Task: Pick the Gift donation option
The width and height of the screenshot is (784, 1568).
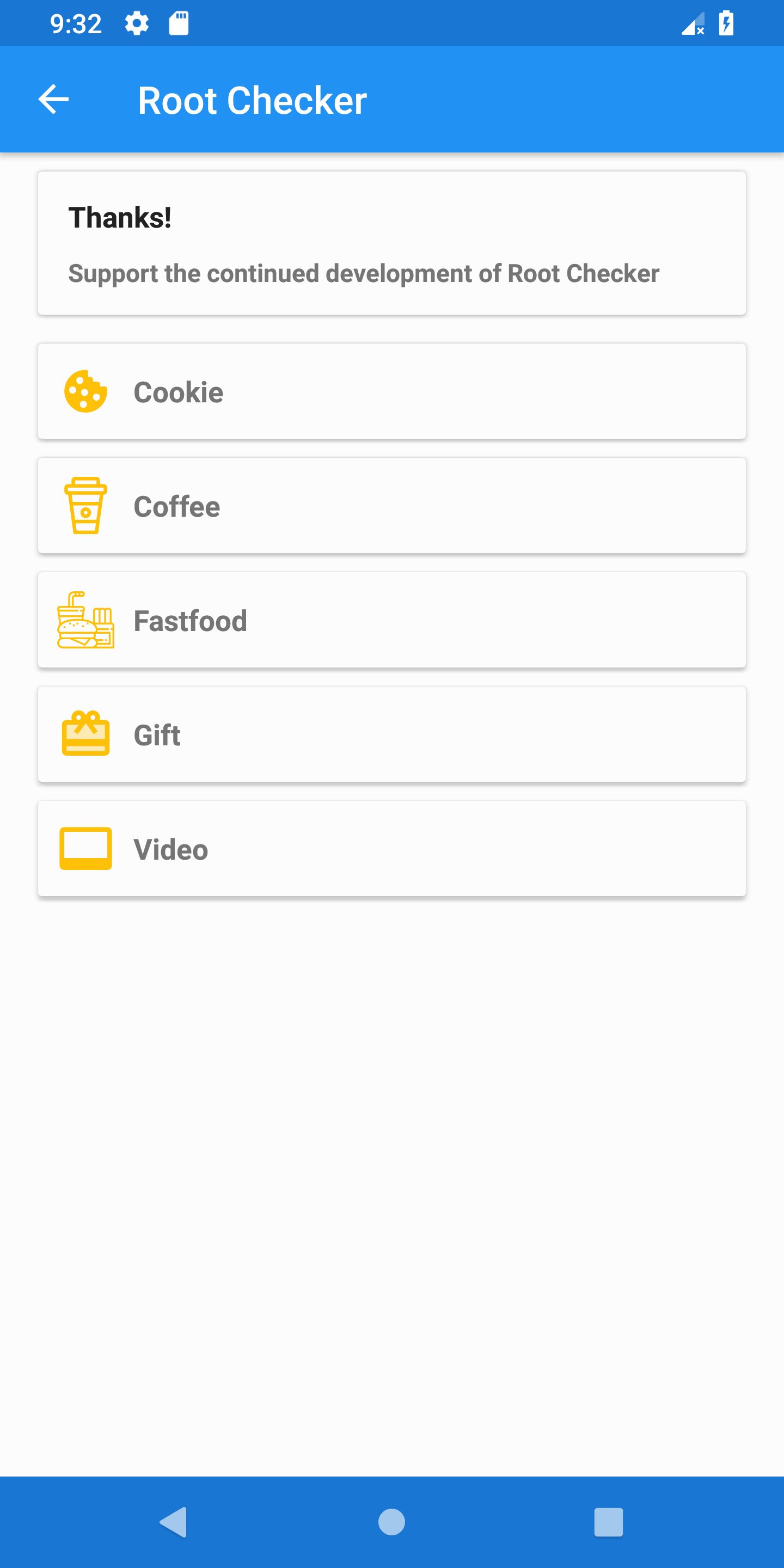Action: [x=391, y=734]
